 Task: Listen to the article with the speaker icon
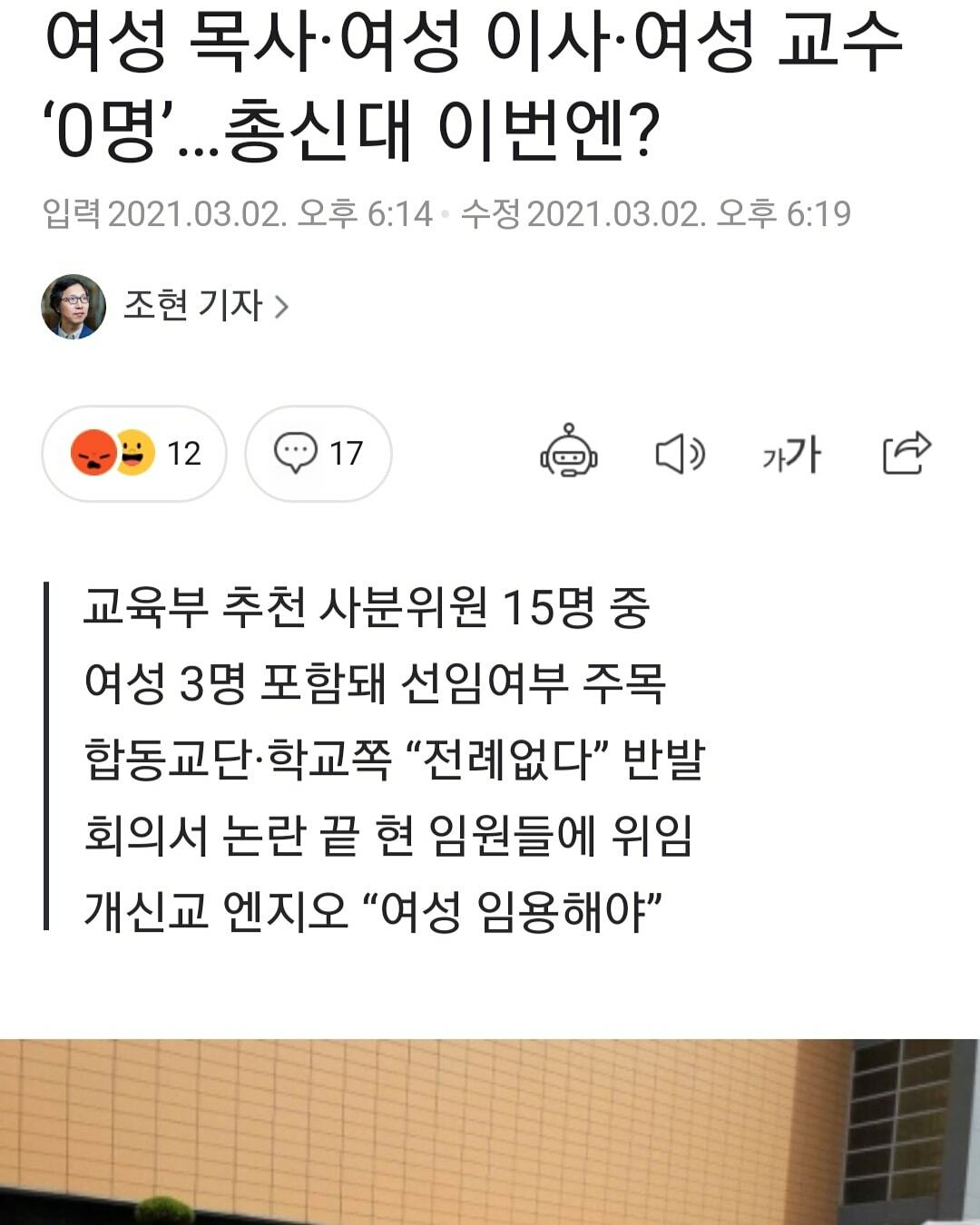pos(680,454)
